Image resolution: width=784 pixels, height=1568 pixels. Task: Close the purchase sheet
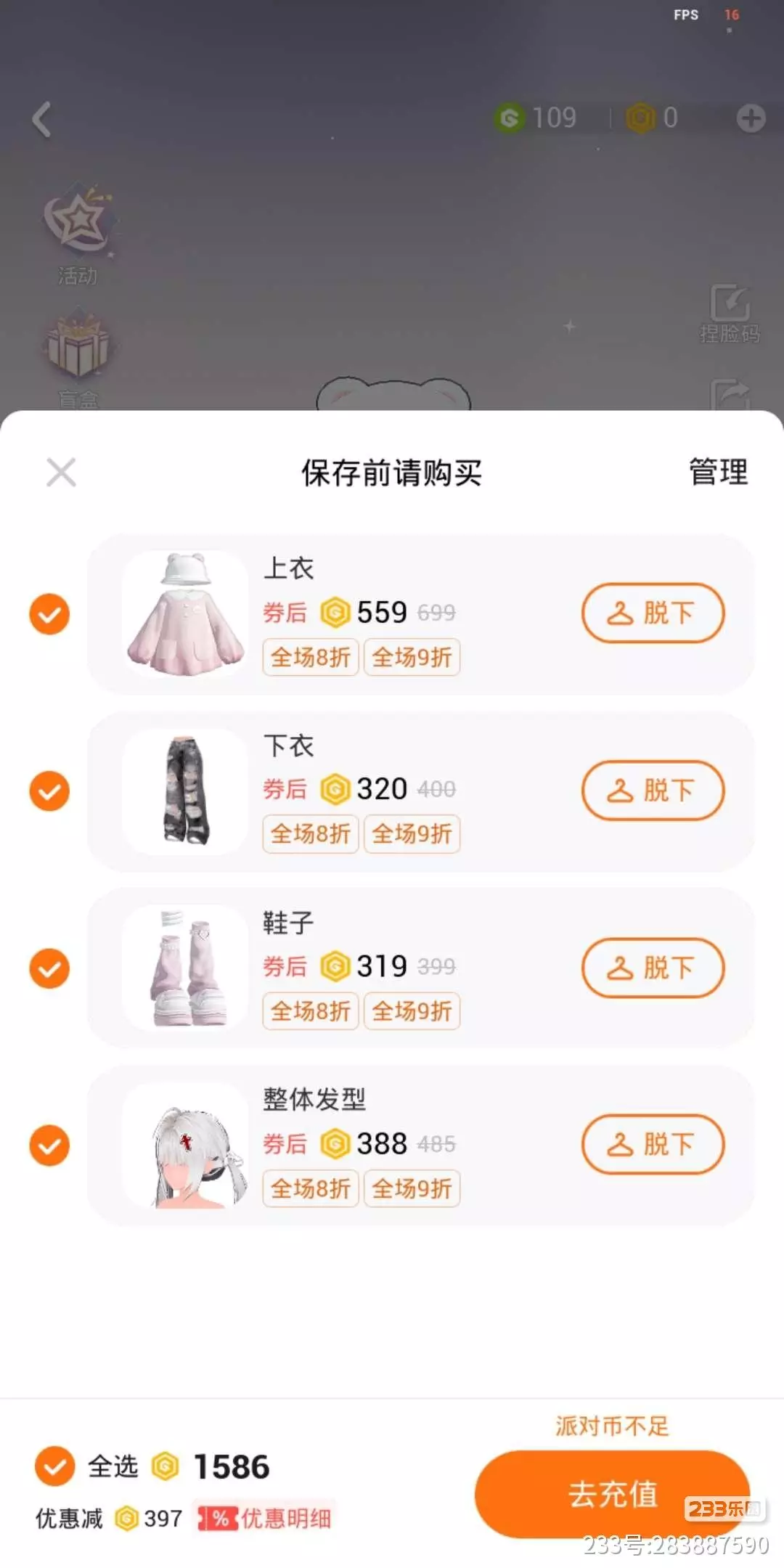click(61, 473)
